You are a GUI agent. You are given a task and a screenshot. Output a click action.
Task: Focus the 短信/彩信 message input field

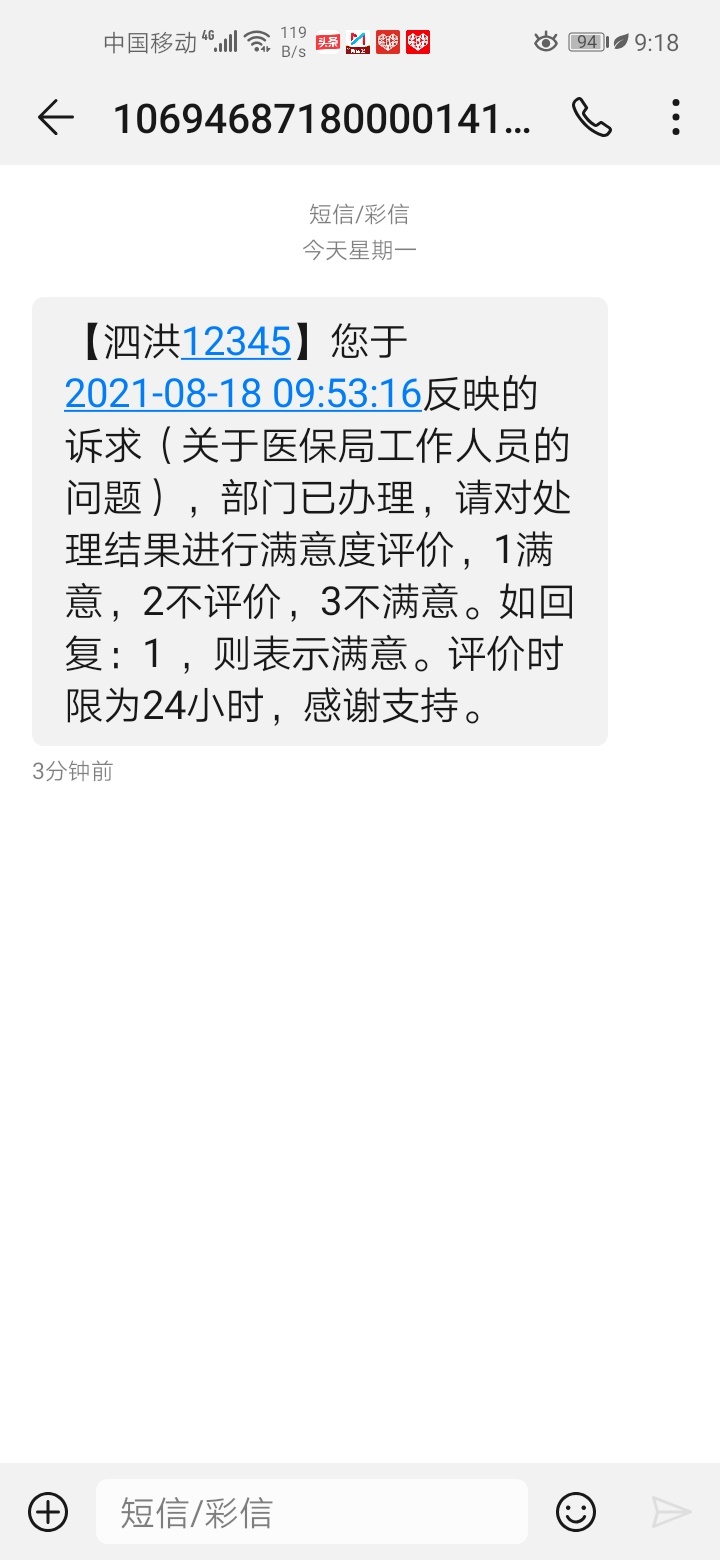tap(311, 1511)
